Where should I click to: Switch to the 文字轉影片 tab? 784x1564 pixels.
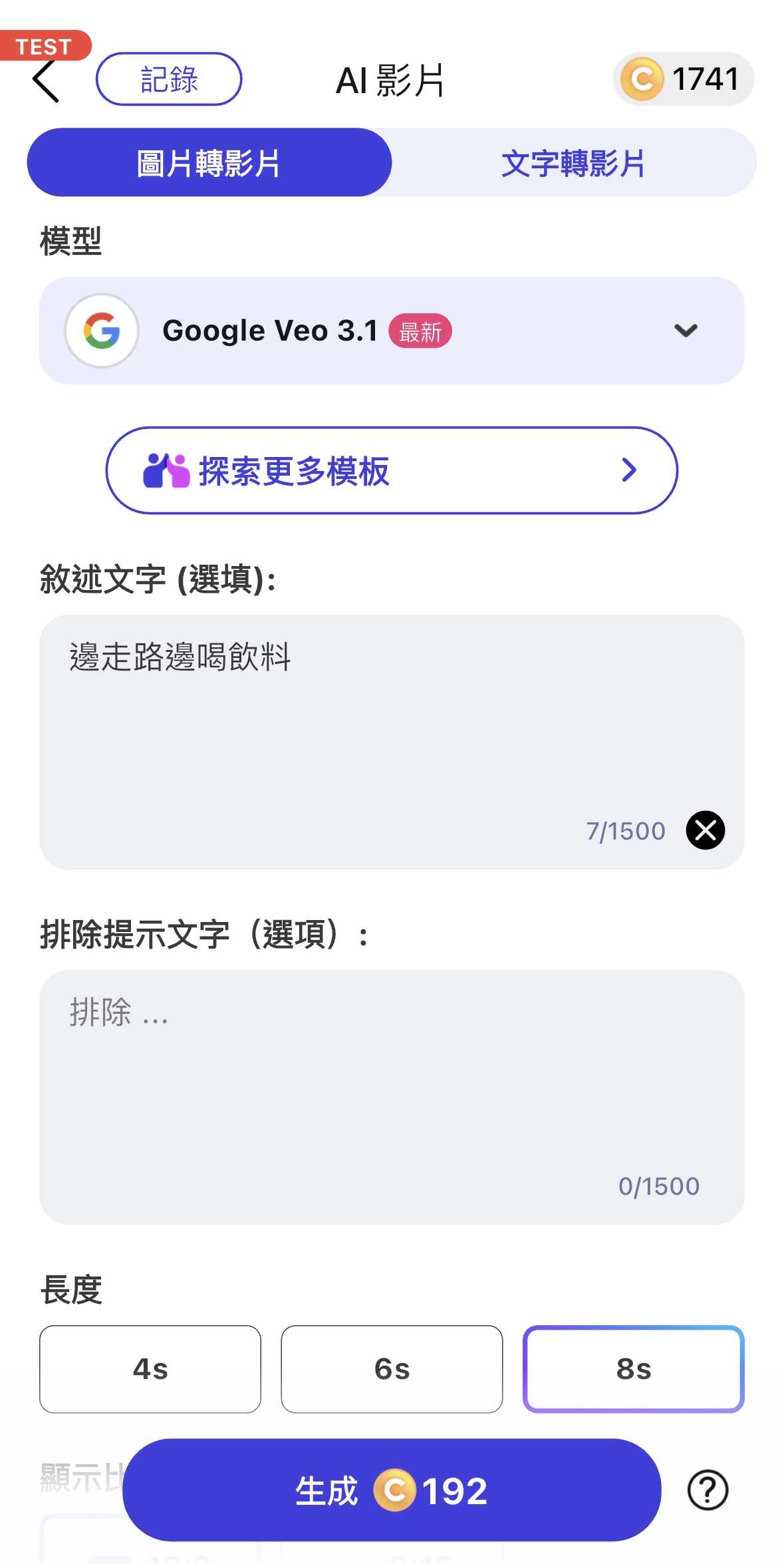coord(573,163)
